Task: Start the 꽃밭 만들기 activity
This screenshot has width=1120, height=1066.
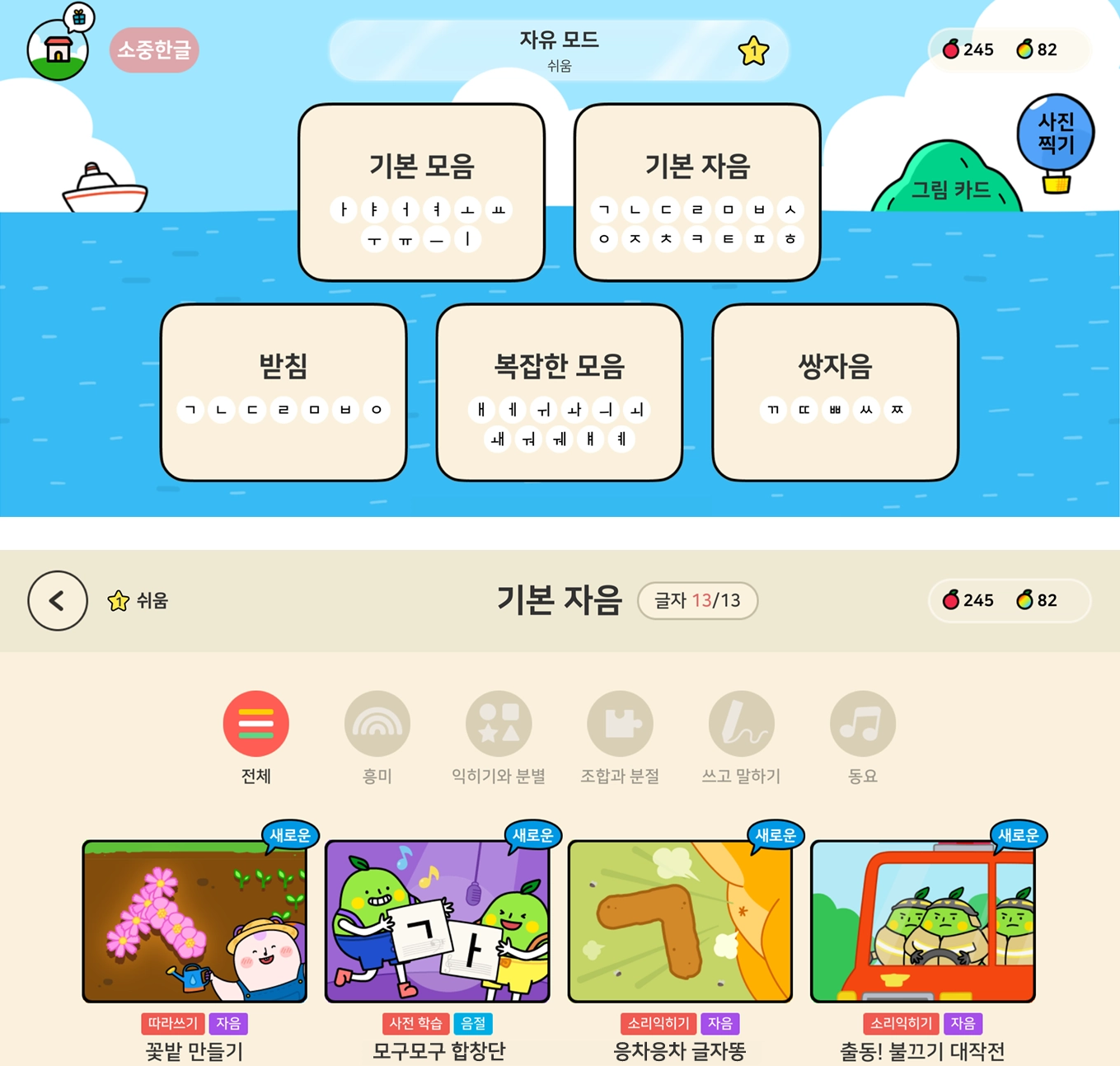Action: pyautogui.click(x=194, y=922)
